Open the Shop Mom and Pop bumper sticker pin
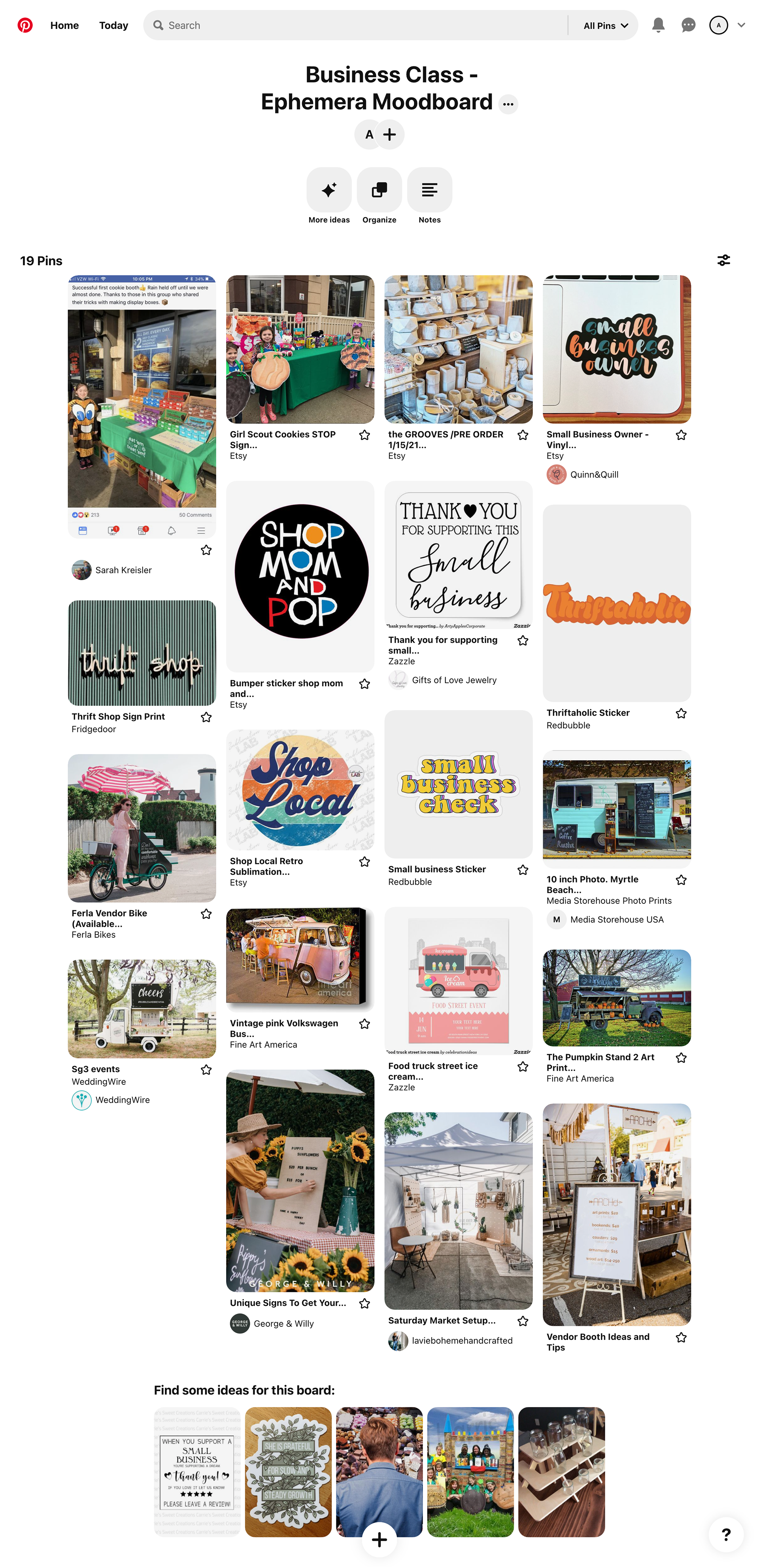759x1568 pixels. (x=300, y=576)
